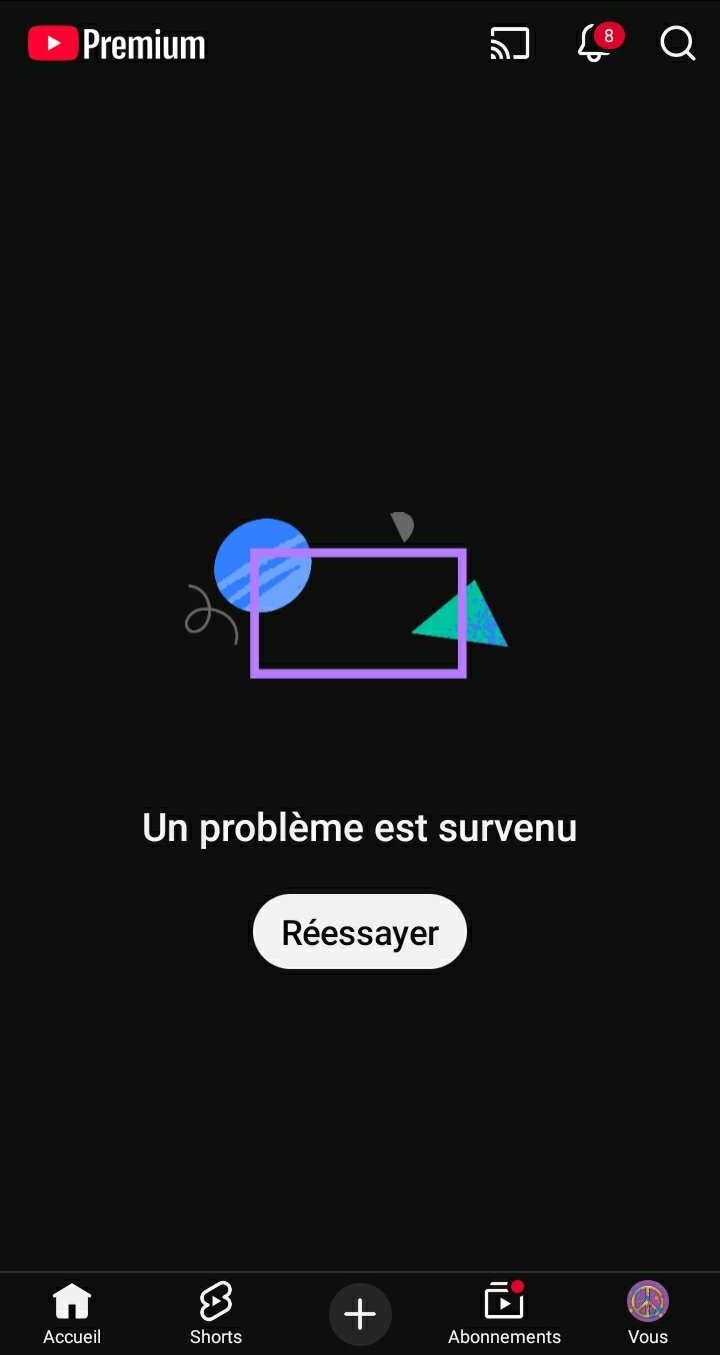
Task: Create new content with the plus button
Action: coord(360,1314)
